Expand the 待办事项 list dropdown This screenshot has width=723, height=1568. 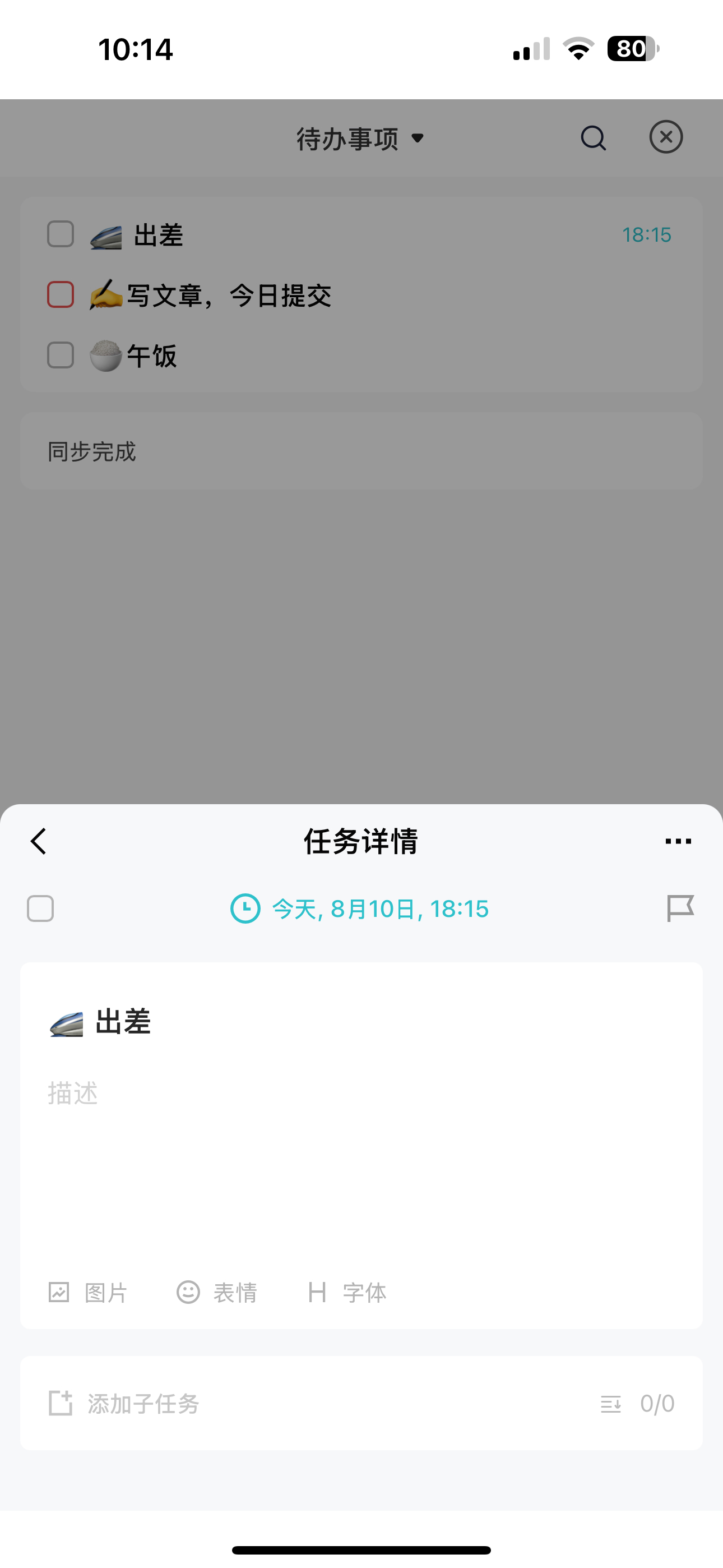pyautogui.click(x=360, y=139)
